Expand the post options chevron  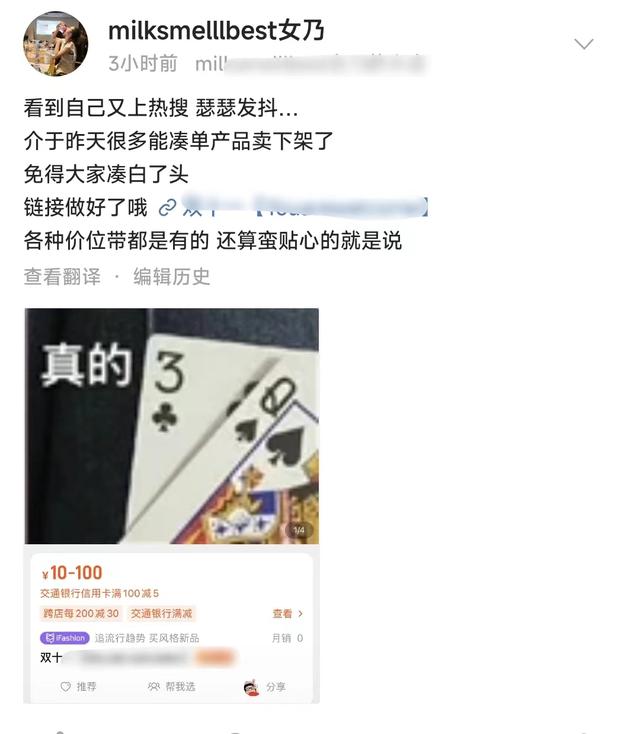click(x=583, y=44)
